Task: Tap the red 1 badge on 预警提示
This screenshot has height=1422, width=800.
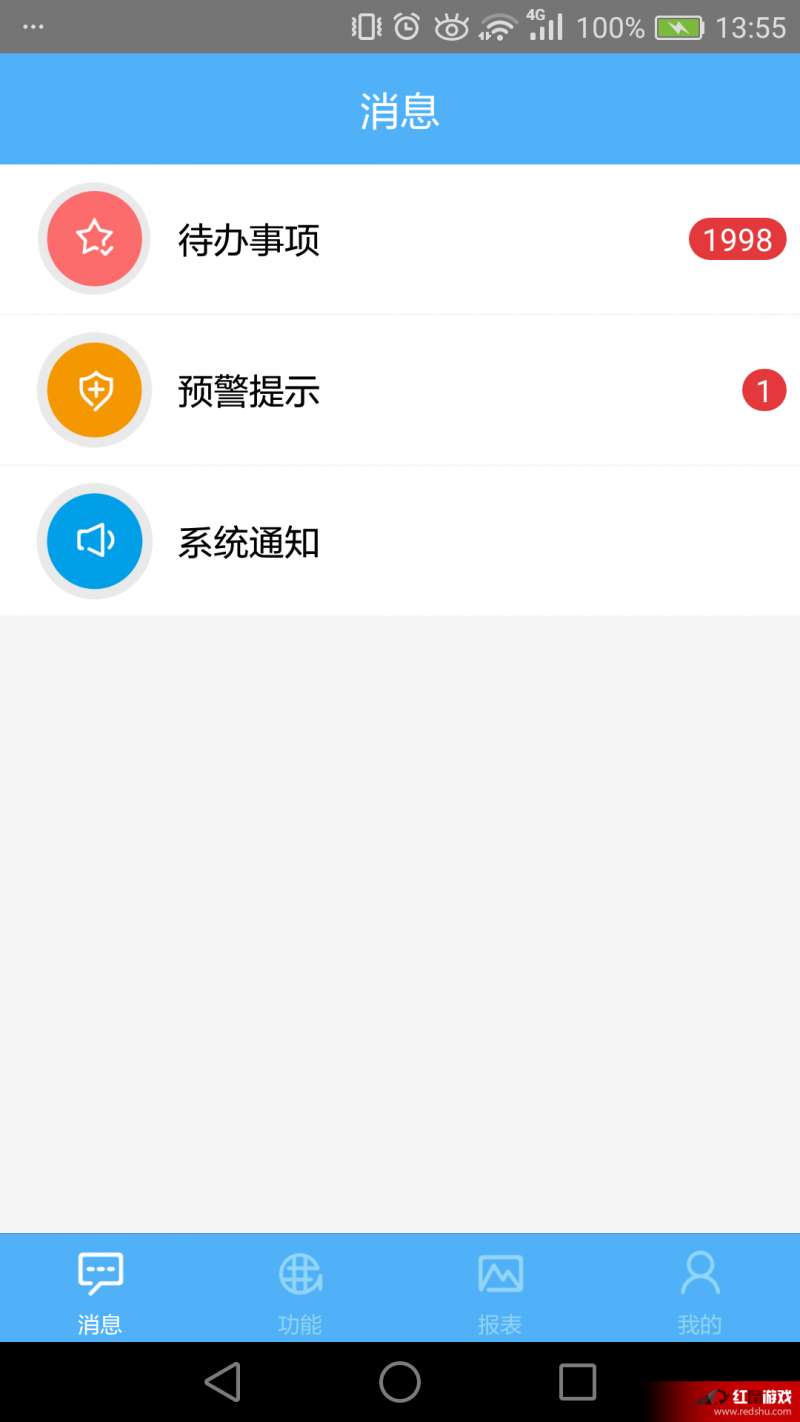Action: click(x=765, y=390)
